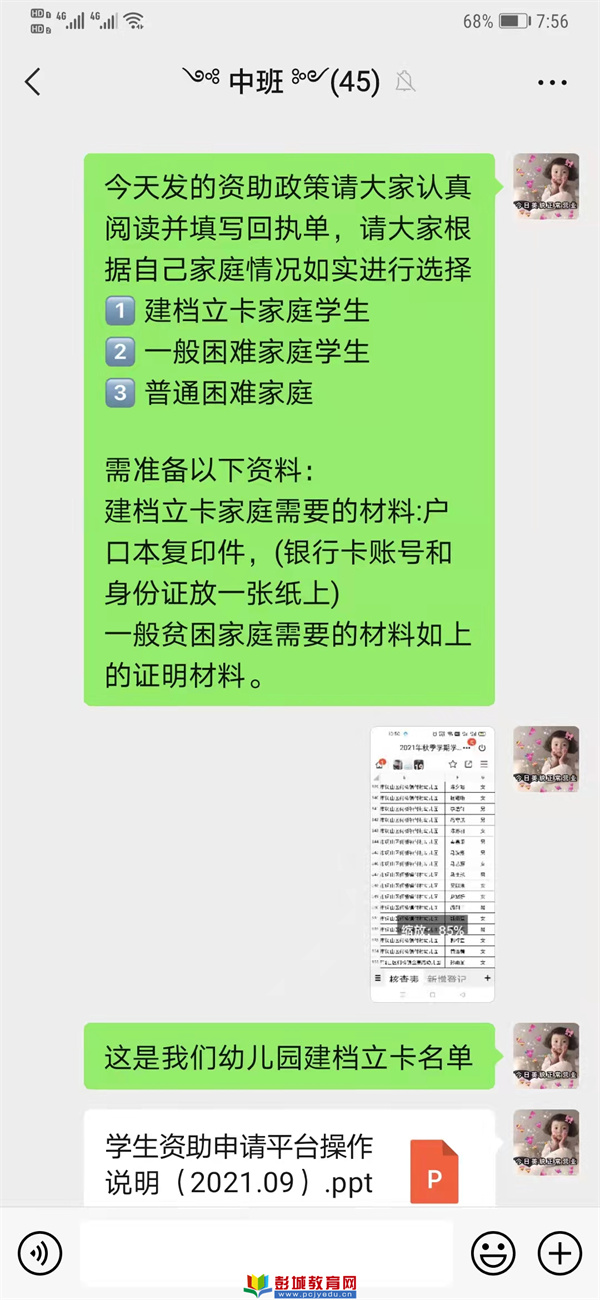
Task: Open the plus attachment menu
Action: coord(559,1252)
